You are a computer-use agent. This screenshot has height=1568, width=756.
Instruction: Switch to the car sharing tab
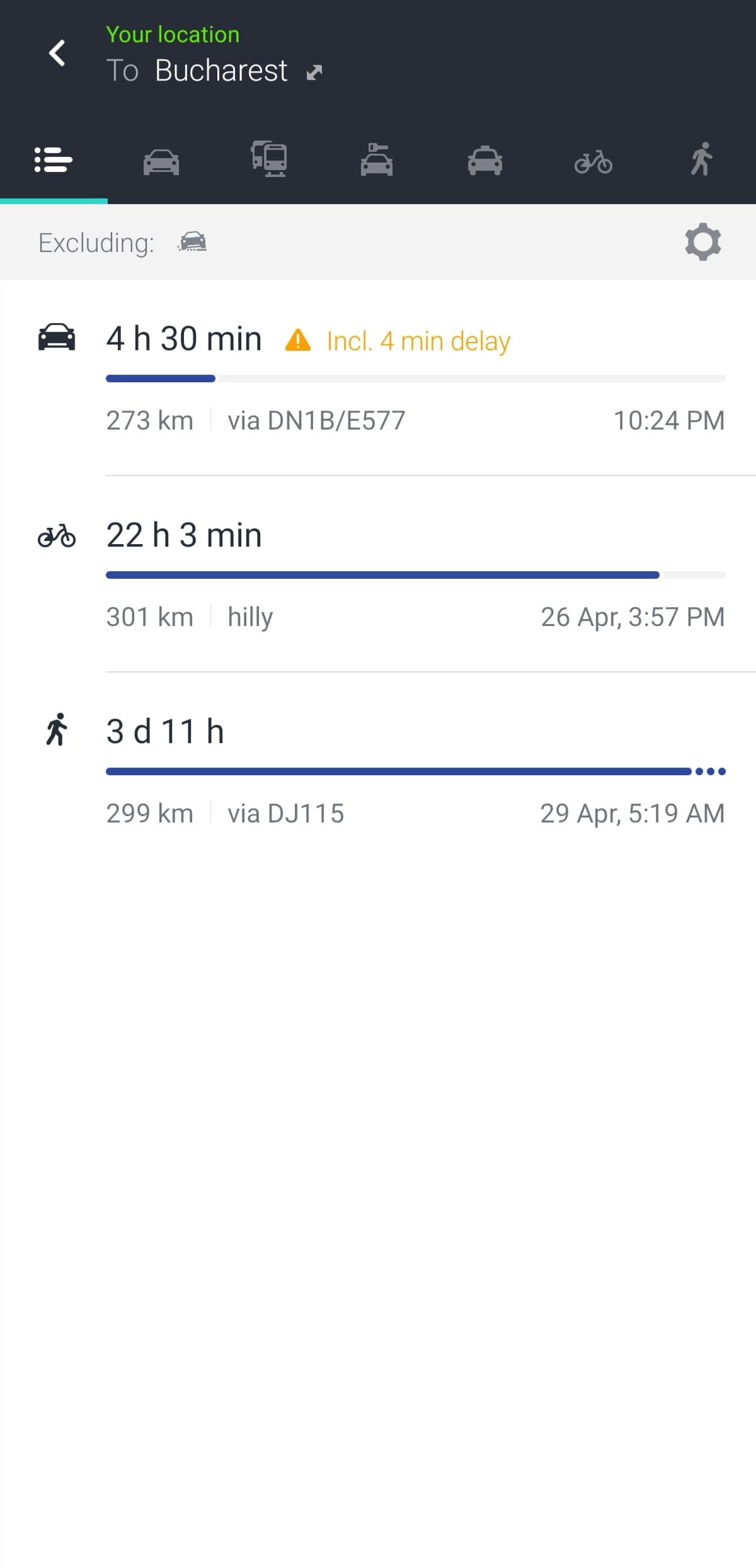(x=377, y=160)
